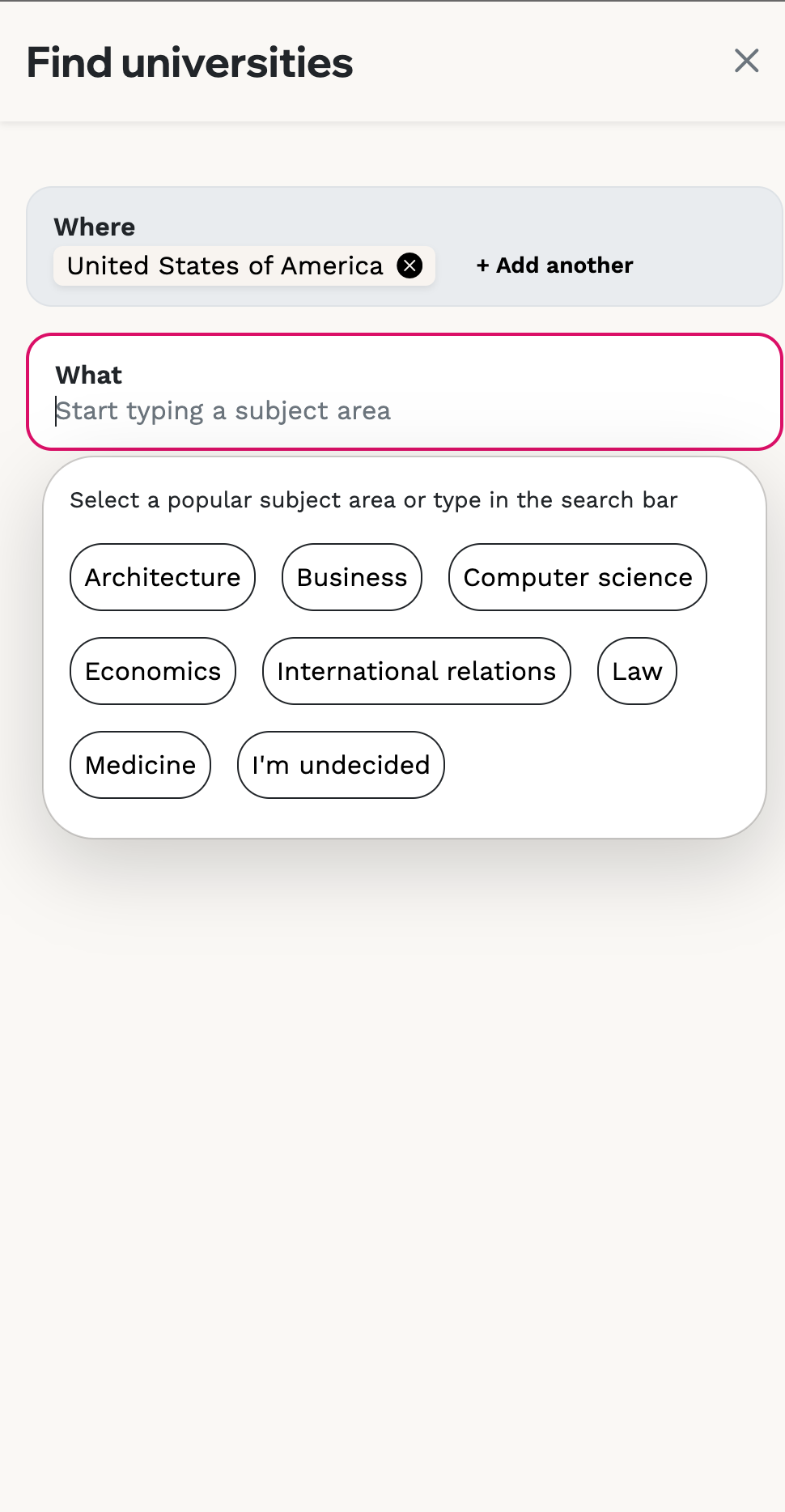Screen dimensions: 785x1512
Task: Select the Law chip
Action: tap(637, 671)
